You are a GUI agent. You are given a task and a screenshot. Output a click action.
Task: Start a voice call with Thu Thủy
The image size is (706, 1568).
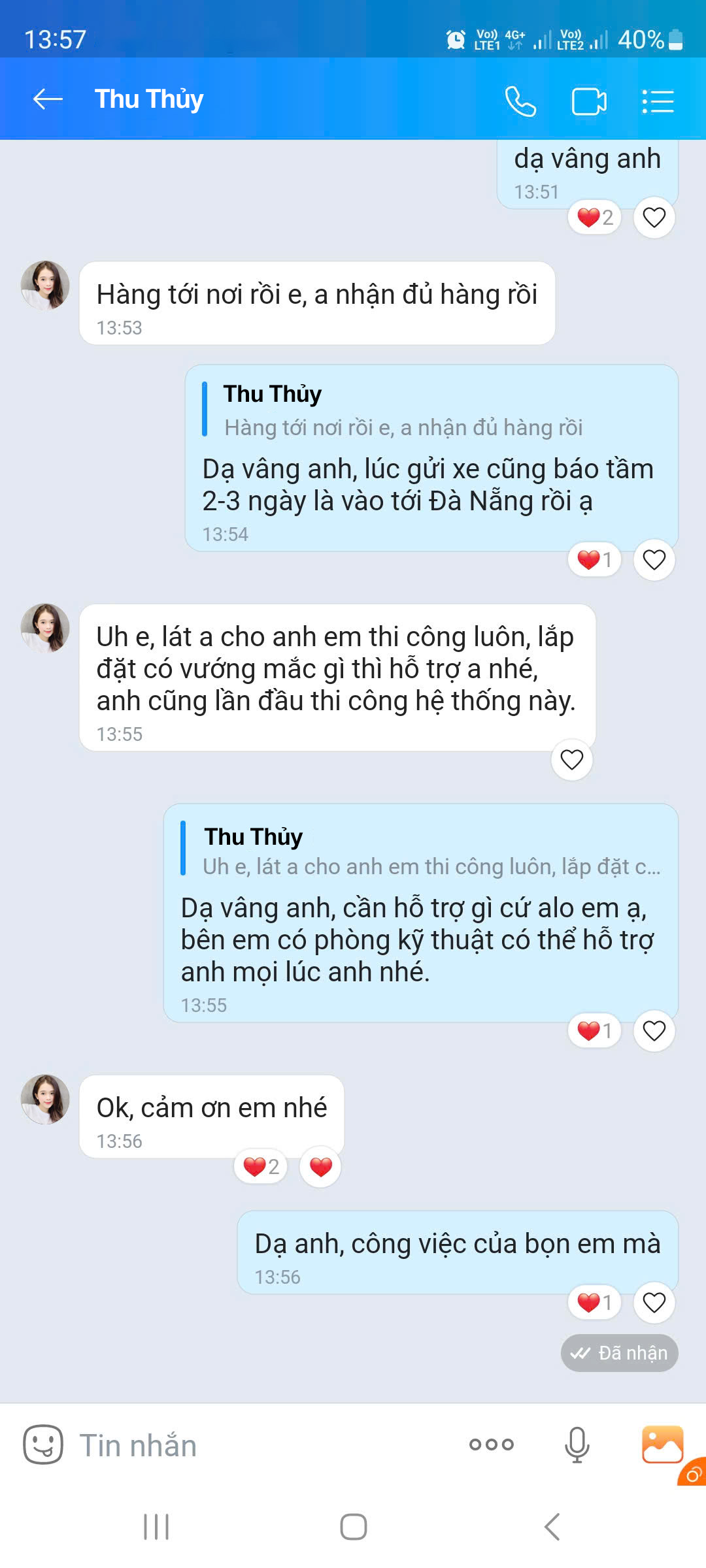coord(520,101)
